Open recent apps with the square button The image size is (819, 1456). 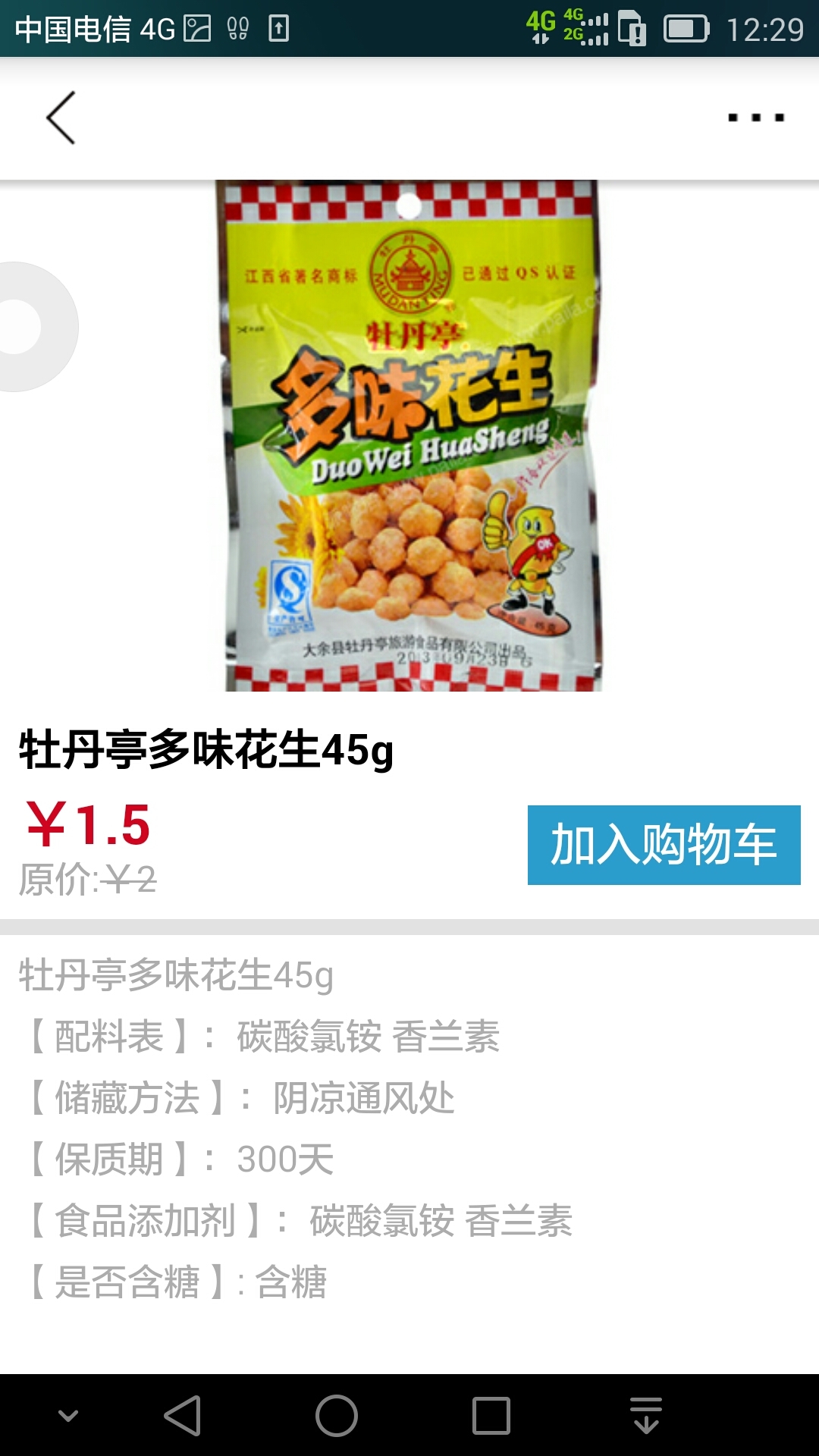tap(491, 1415)
